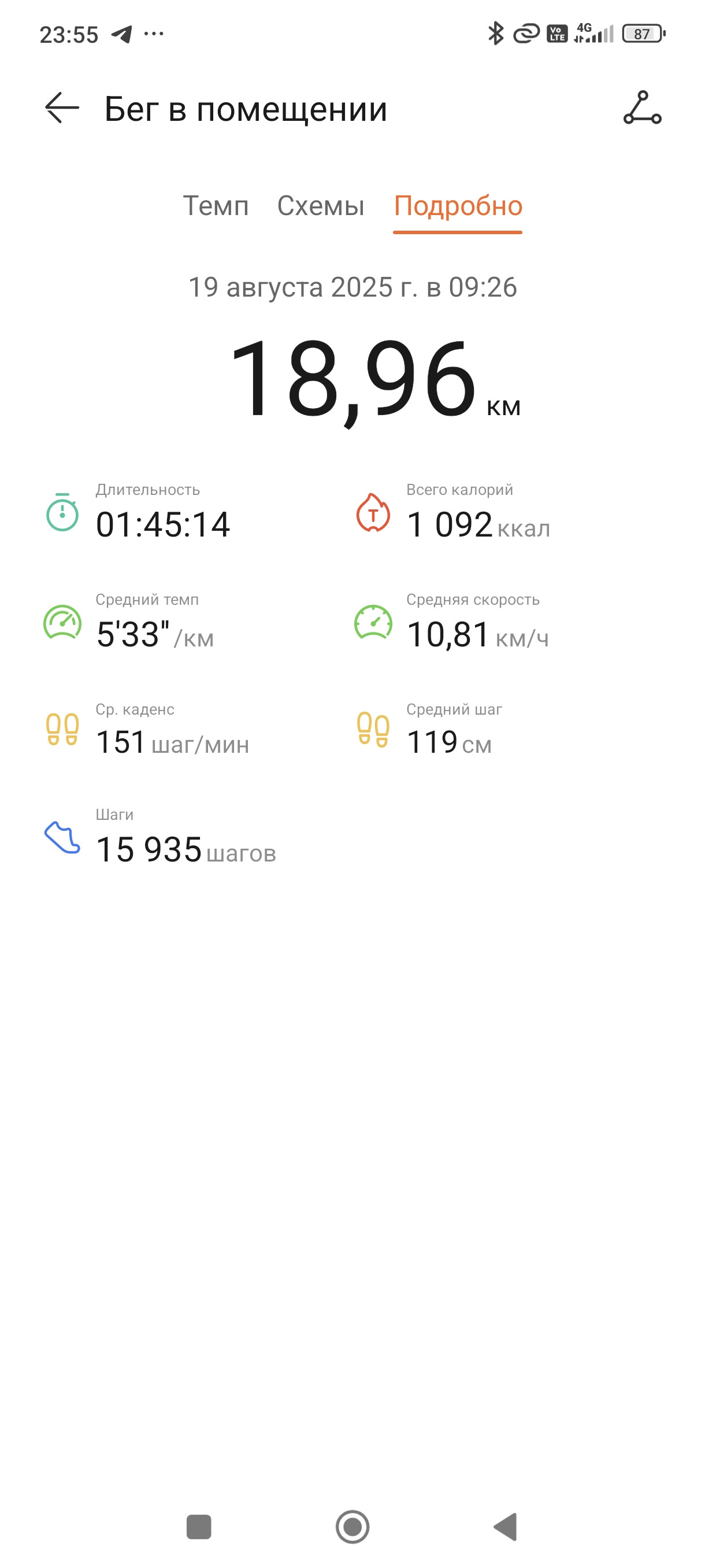Switch to the Темп tab

pyautogui.click(x=216, y=206)
